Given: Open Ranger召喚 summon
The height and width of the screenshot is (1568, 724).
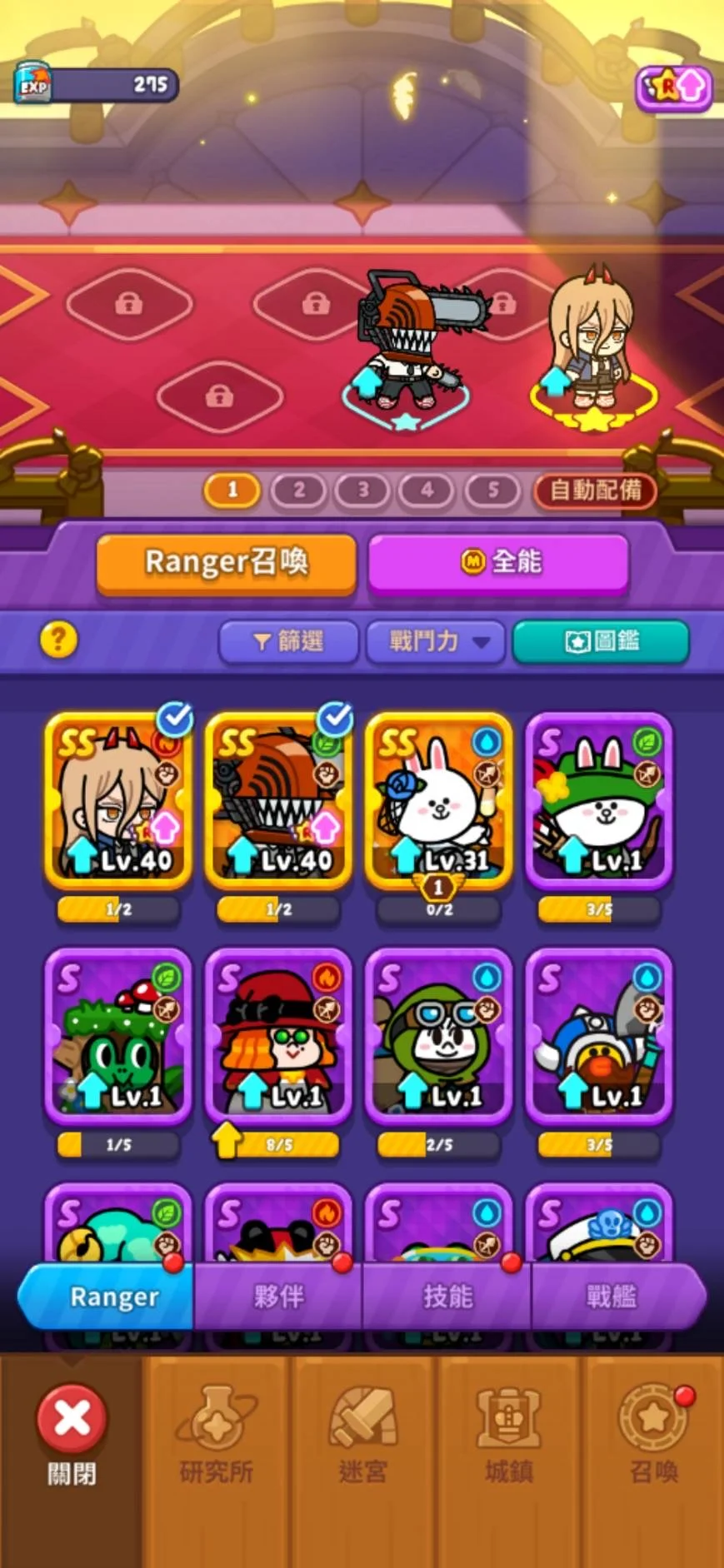Looking at the screenshot, I should coord(227,562).
